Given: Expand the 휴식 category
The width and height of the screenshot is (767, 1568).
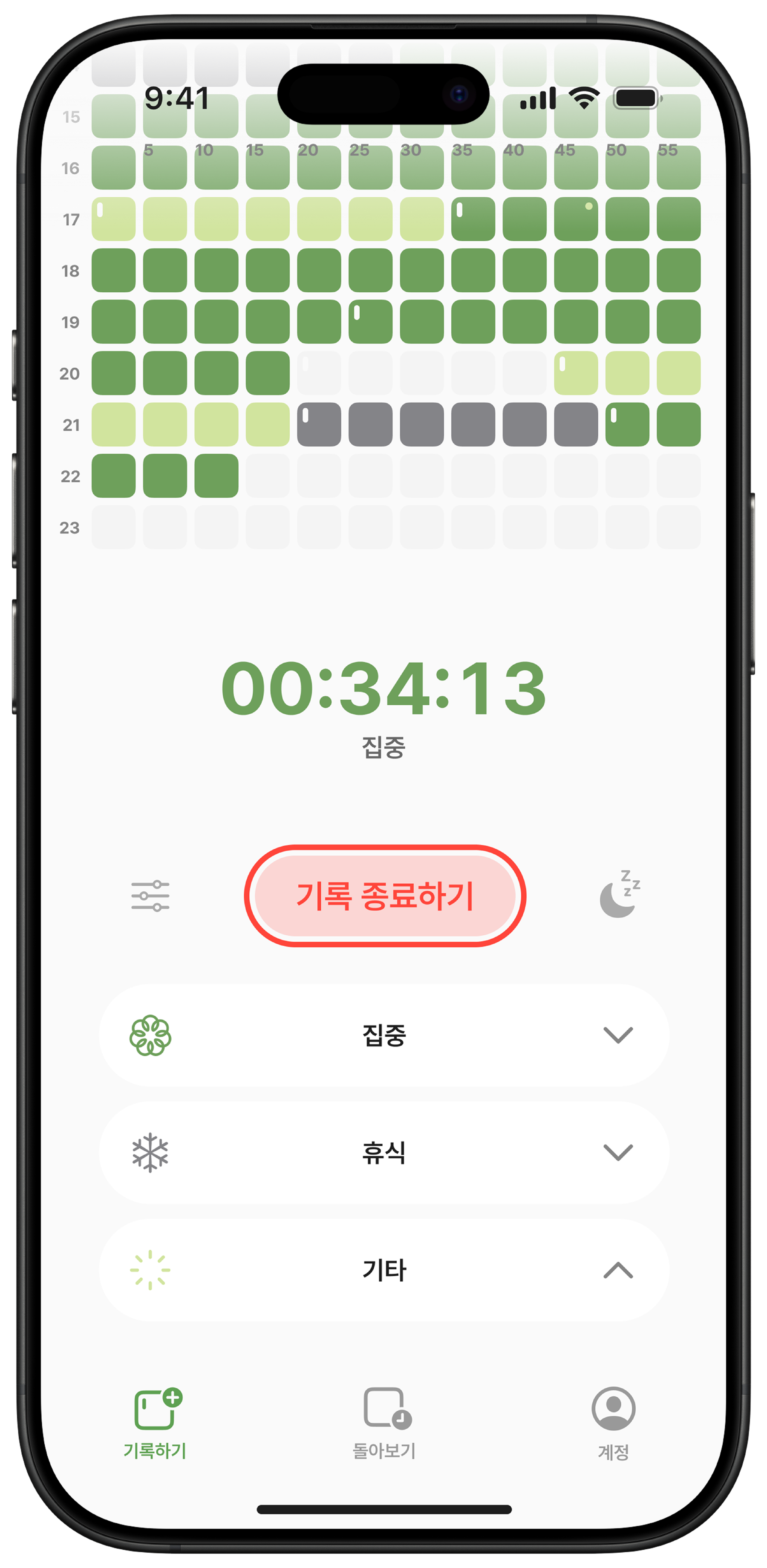Looking at the screenshot, I should coord(617,1152).
